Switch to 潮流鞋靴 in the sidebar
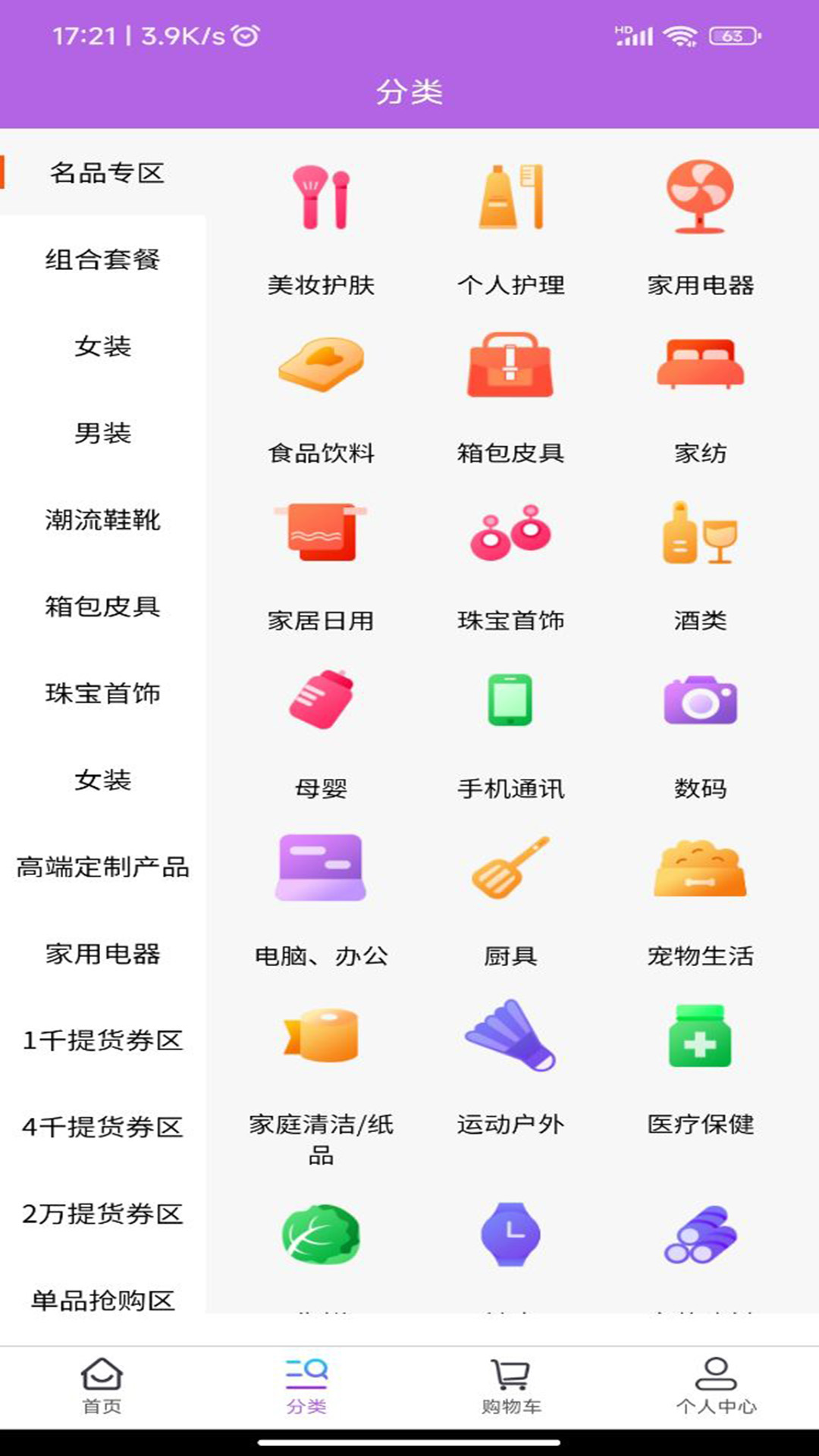 tap(103, 519)
